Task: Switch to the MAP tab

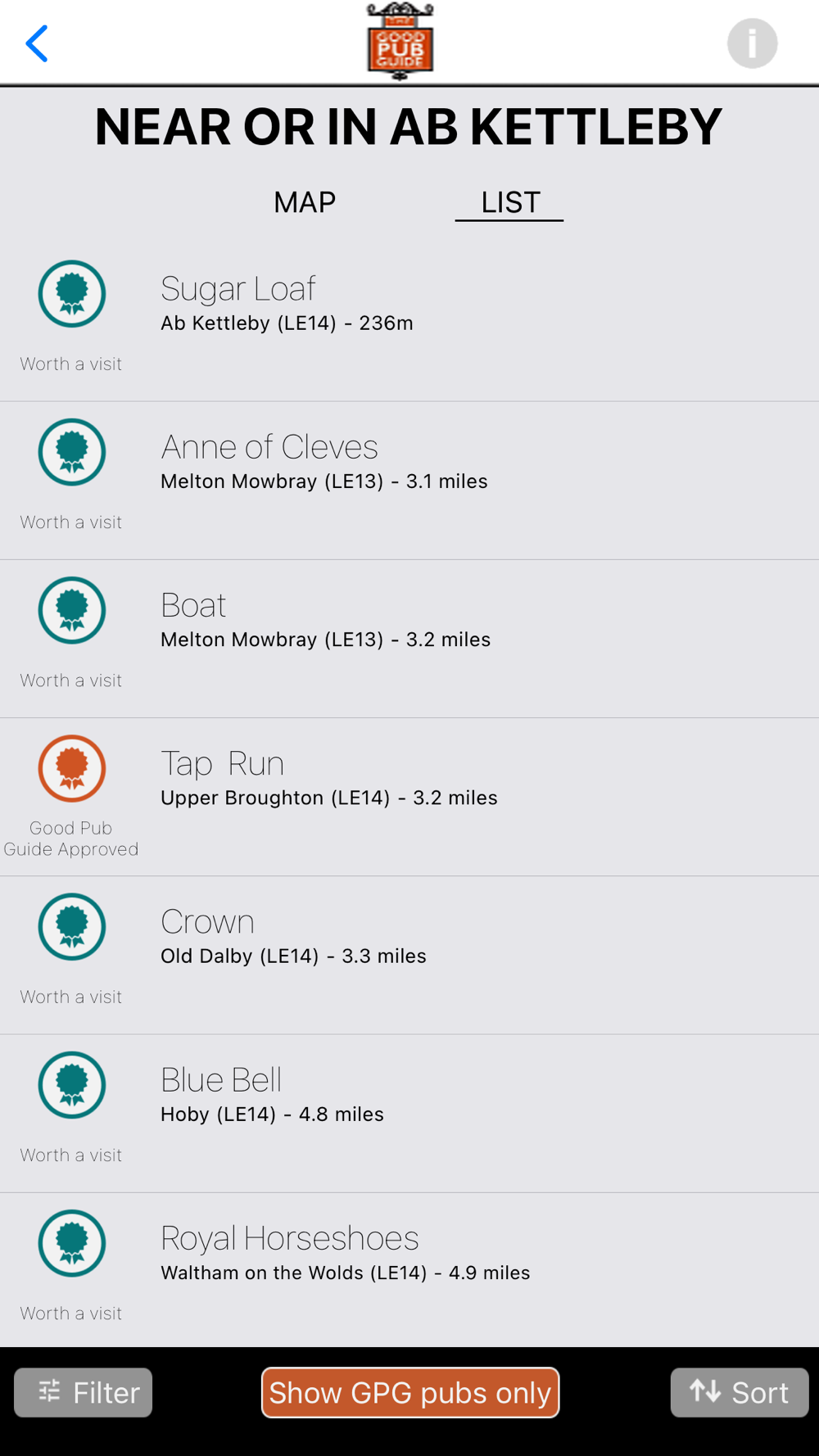Action: (305, 202)
